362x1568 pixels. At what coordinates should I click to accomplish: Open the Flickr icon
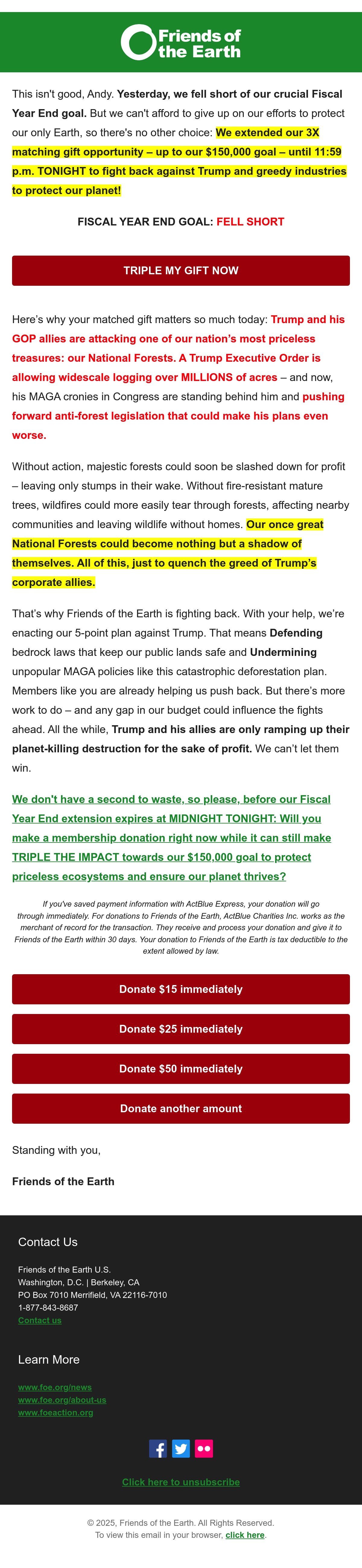(x=204, y=1449)
